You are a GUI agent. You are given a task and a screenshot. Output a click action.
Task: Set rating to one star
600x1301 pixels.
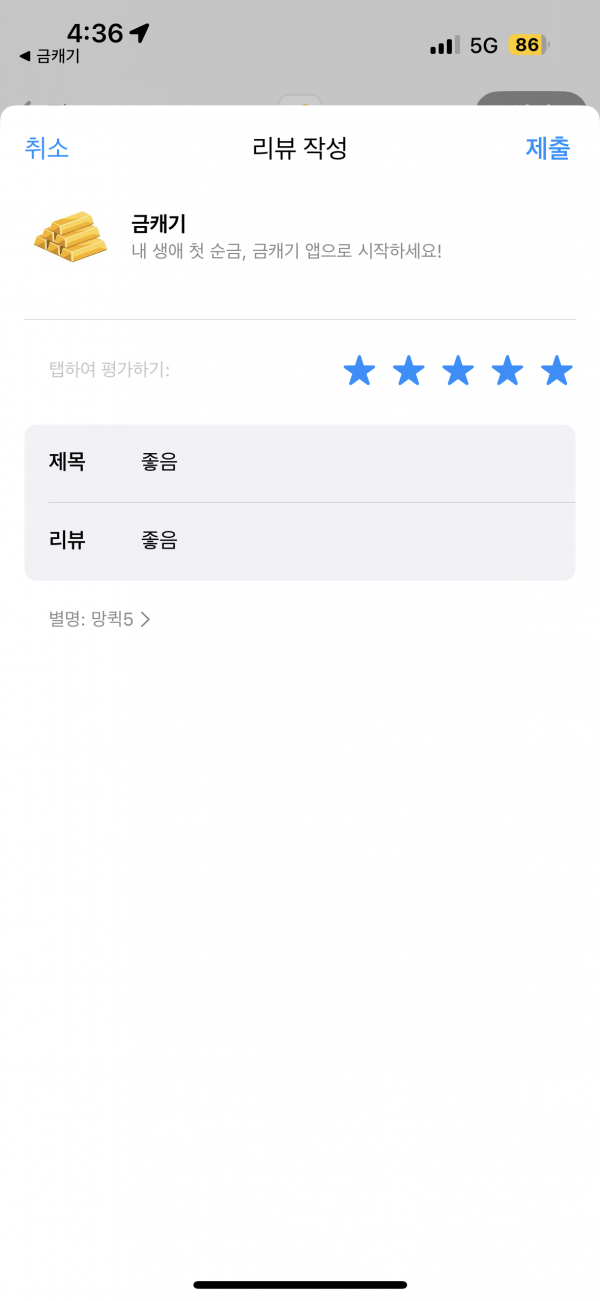point(359,371)
